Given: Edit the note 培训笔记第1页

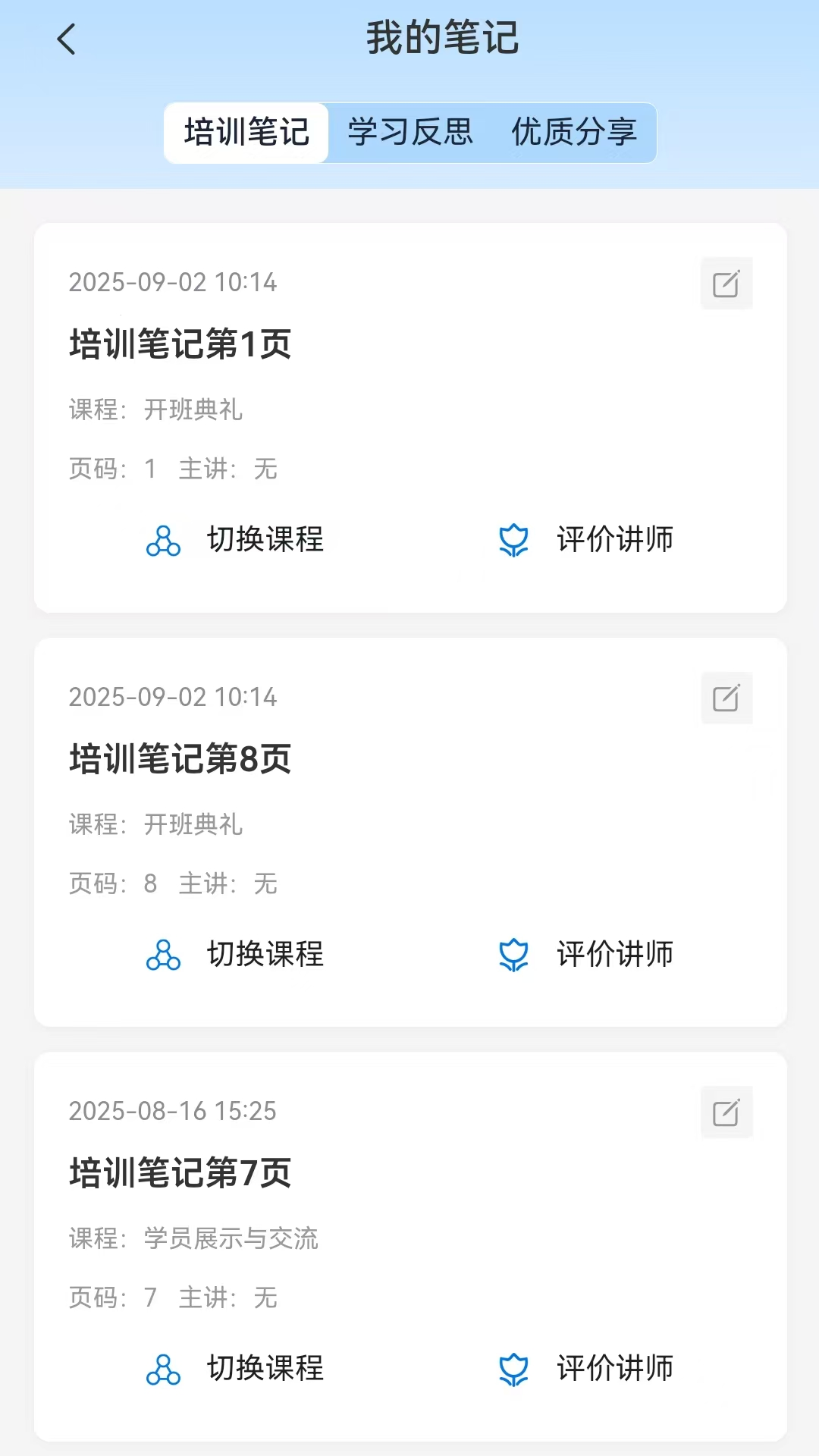Looking at the screenshot, I should pos(726,284).
